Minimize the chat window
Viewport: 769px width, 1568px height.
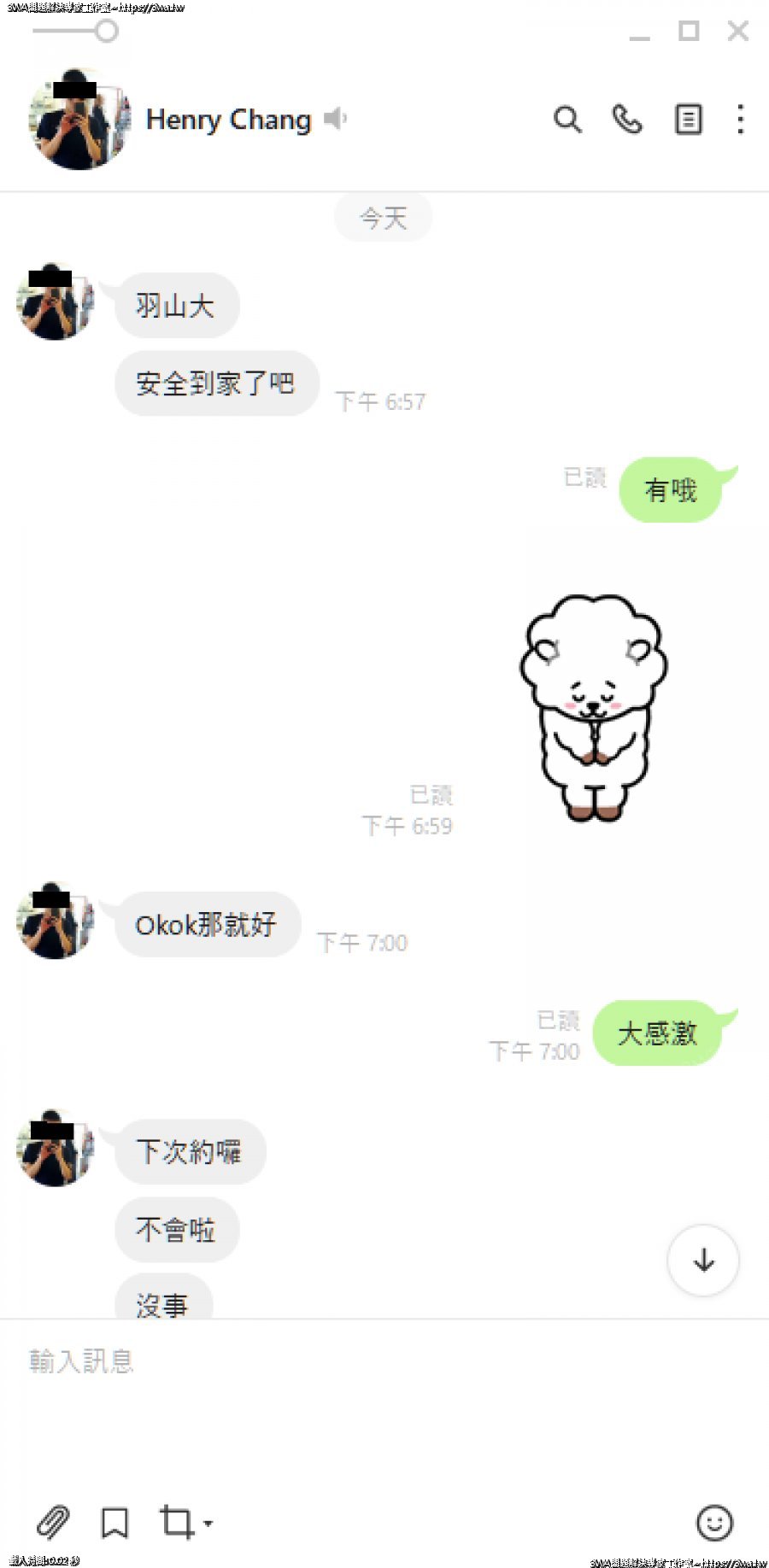639,34
